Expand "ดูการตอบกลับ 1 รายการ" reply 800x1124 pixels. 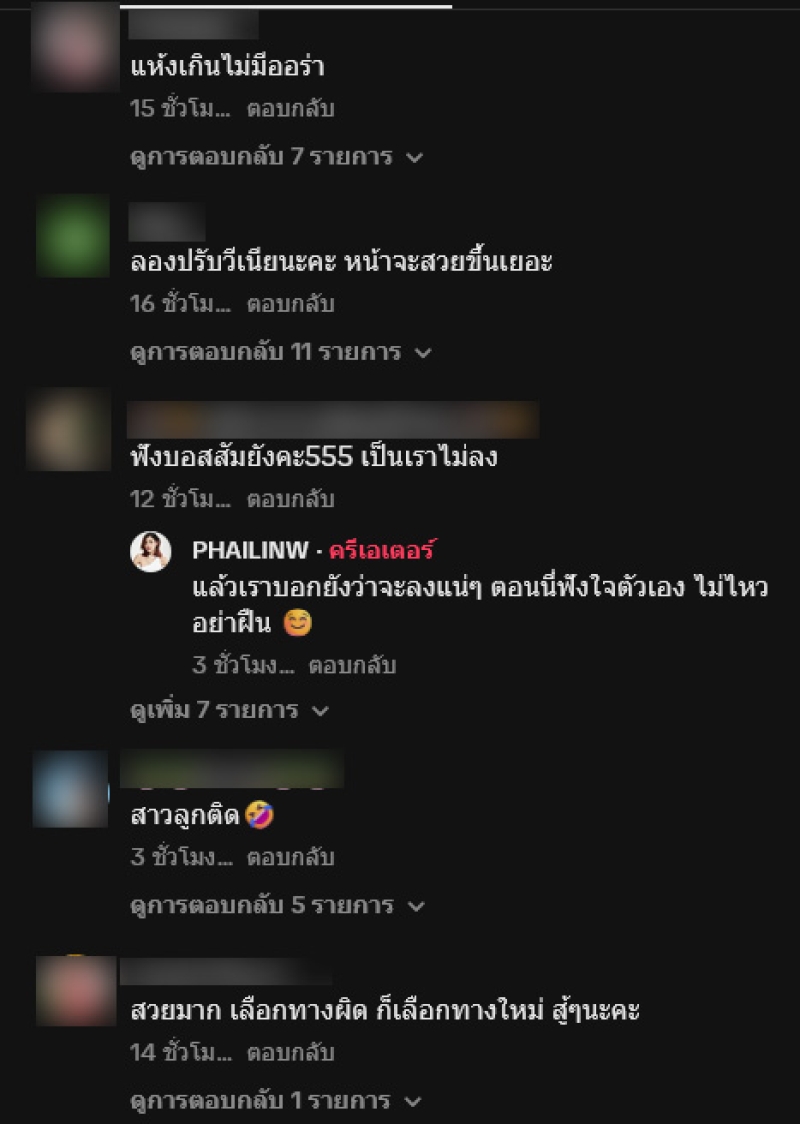(276, 1101)
